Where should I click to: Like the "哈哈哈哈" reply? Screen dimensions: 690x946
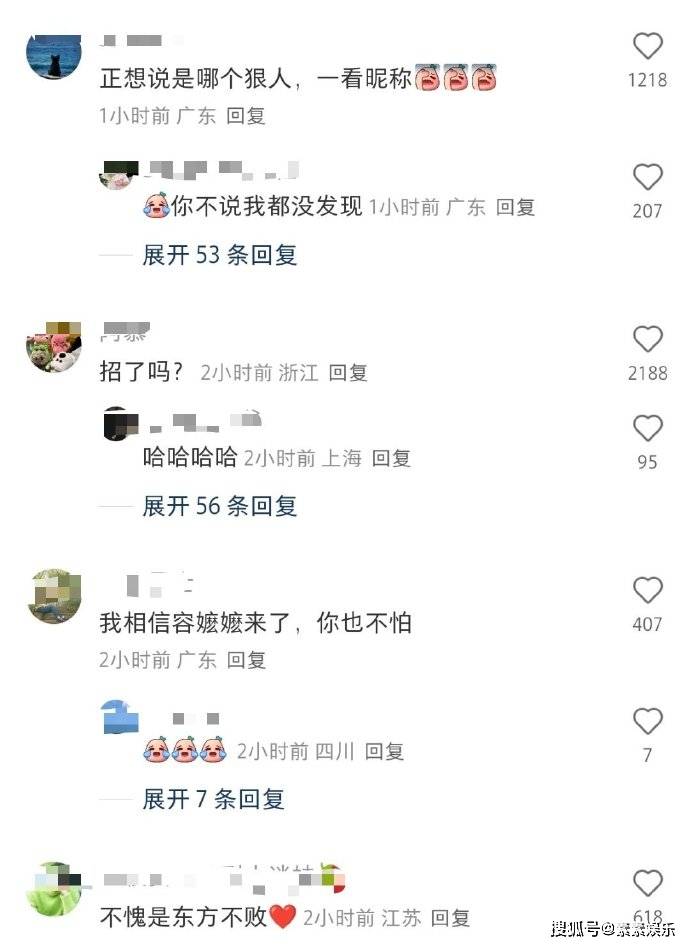coord(648,429)
